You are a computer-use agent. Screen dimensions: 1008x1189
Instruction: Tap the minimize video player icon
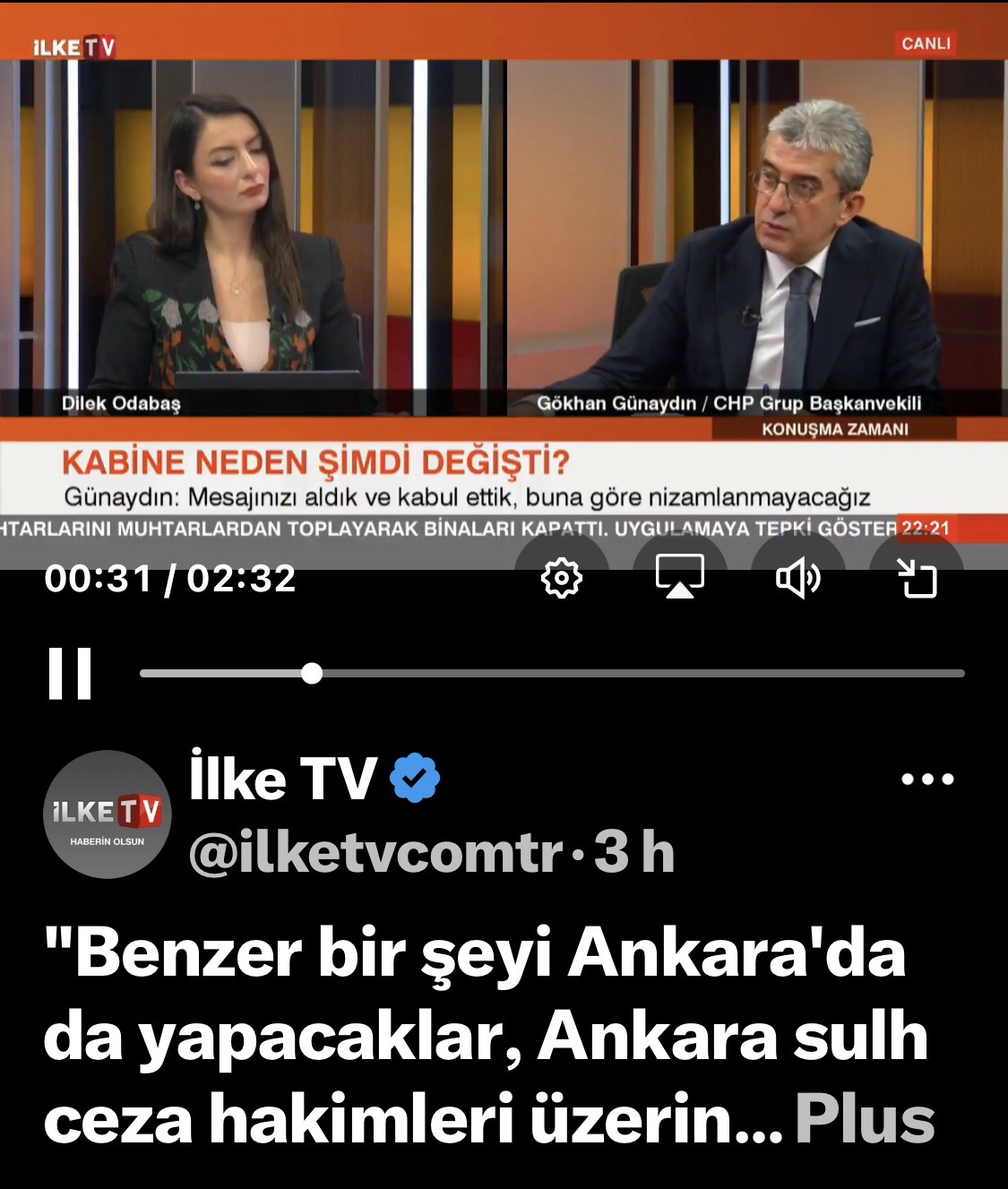(917, 578)
